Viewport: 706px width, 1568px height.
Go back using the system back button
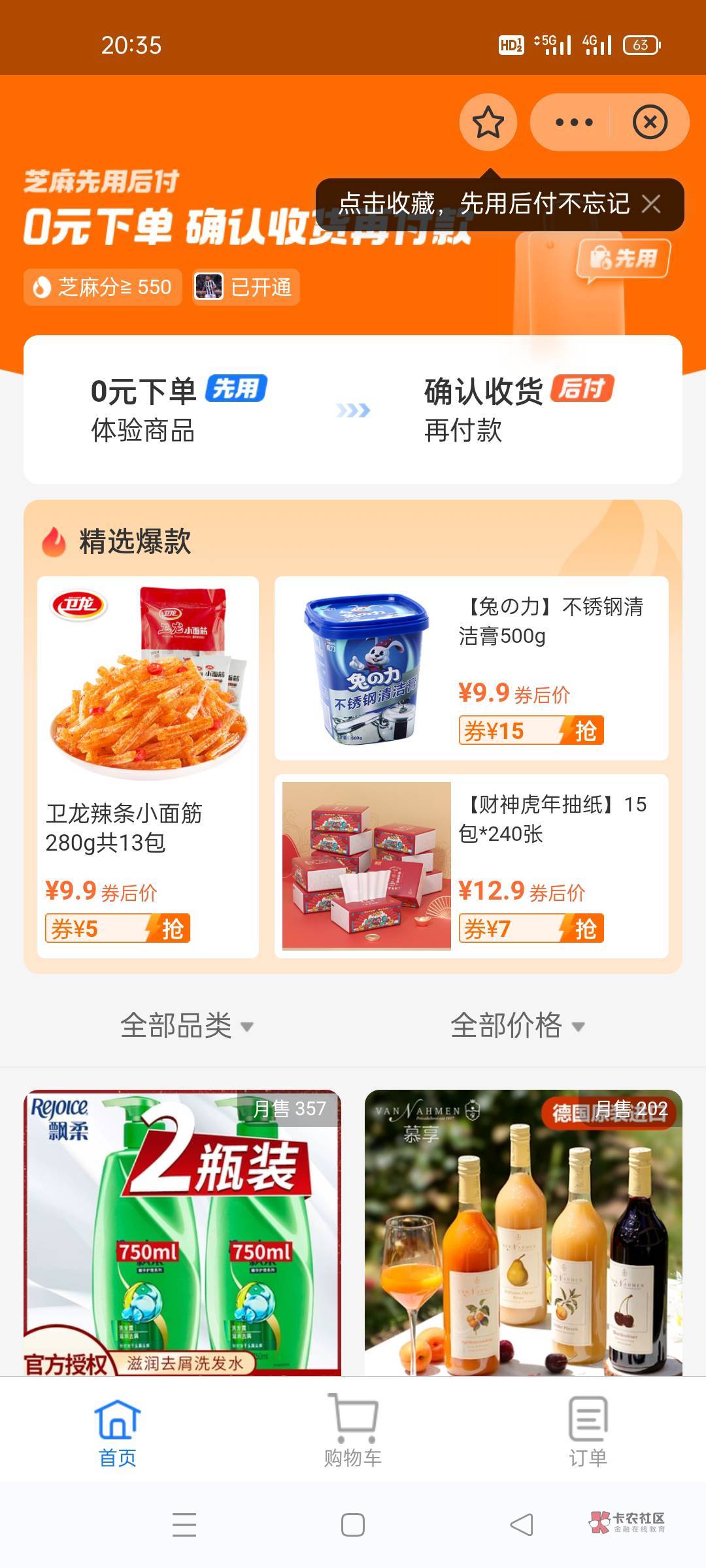tap(522, 1525)
